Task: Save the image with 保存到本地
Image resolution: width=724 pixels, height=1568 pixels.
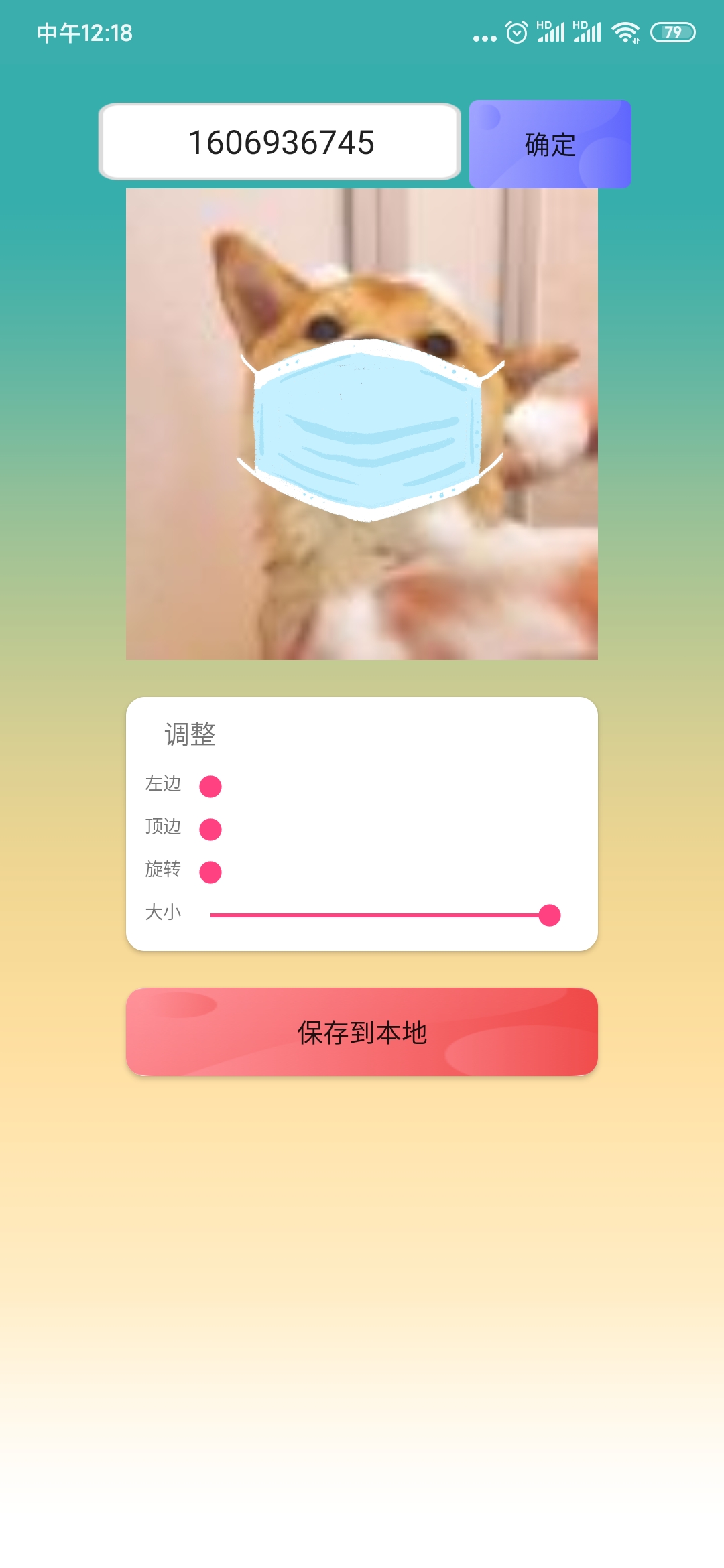Action: 362,1032
